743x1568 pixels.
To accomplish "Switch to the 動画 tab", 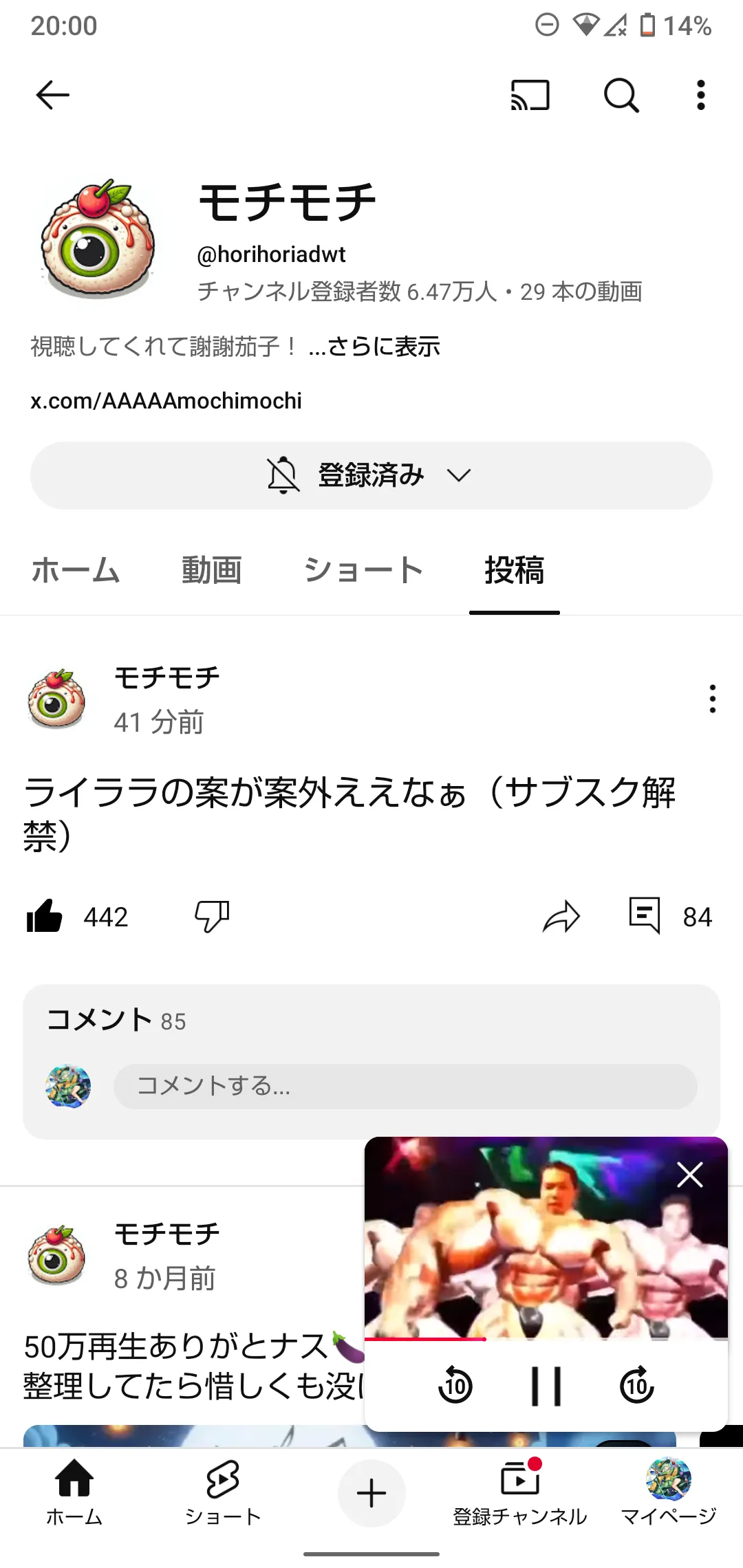I will 211,570.
